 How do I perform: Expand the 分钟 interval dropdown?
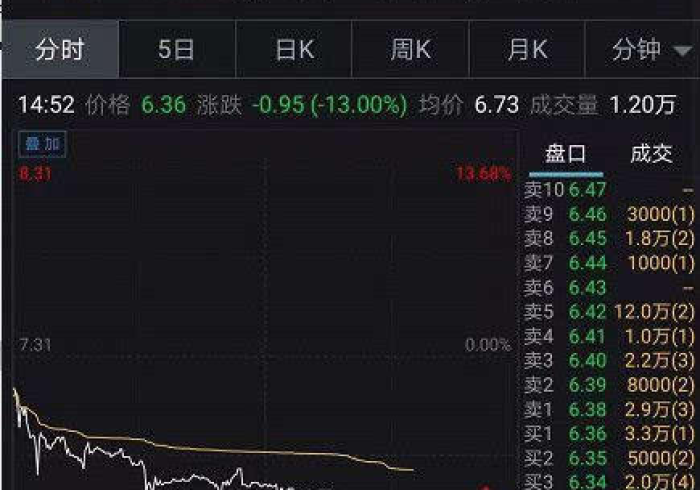(x=648, y=50)
